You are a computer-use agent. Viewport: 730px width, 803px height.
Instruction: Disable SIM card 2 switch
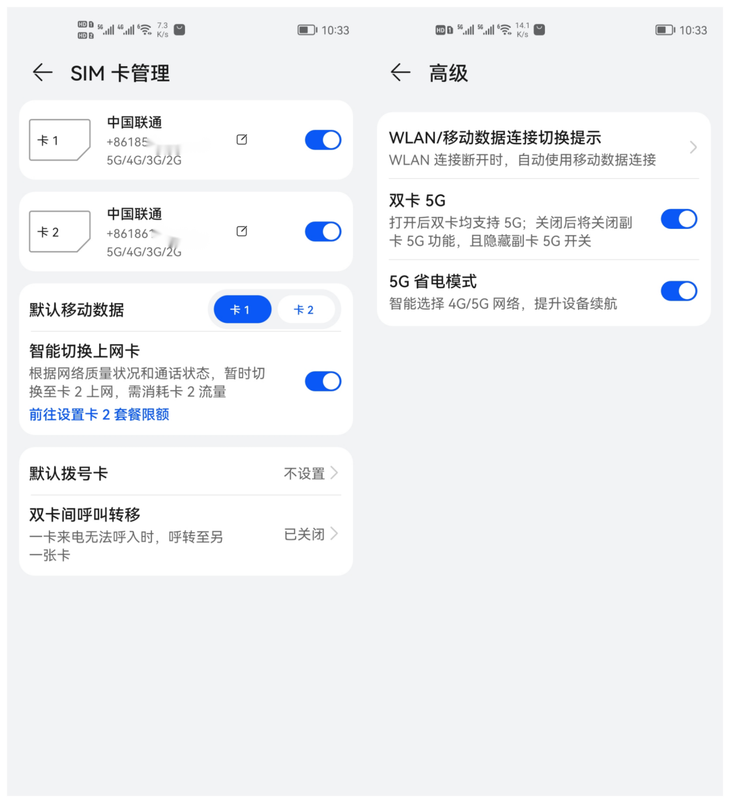(x=322, y=231)
